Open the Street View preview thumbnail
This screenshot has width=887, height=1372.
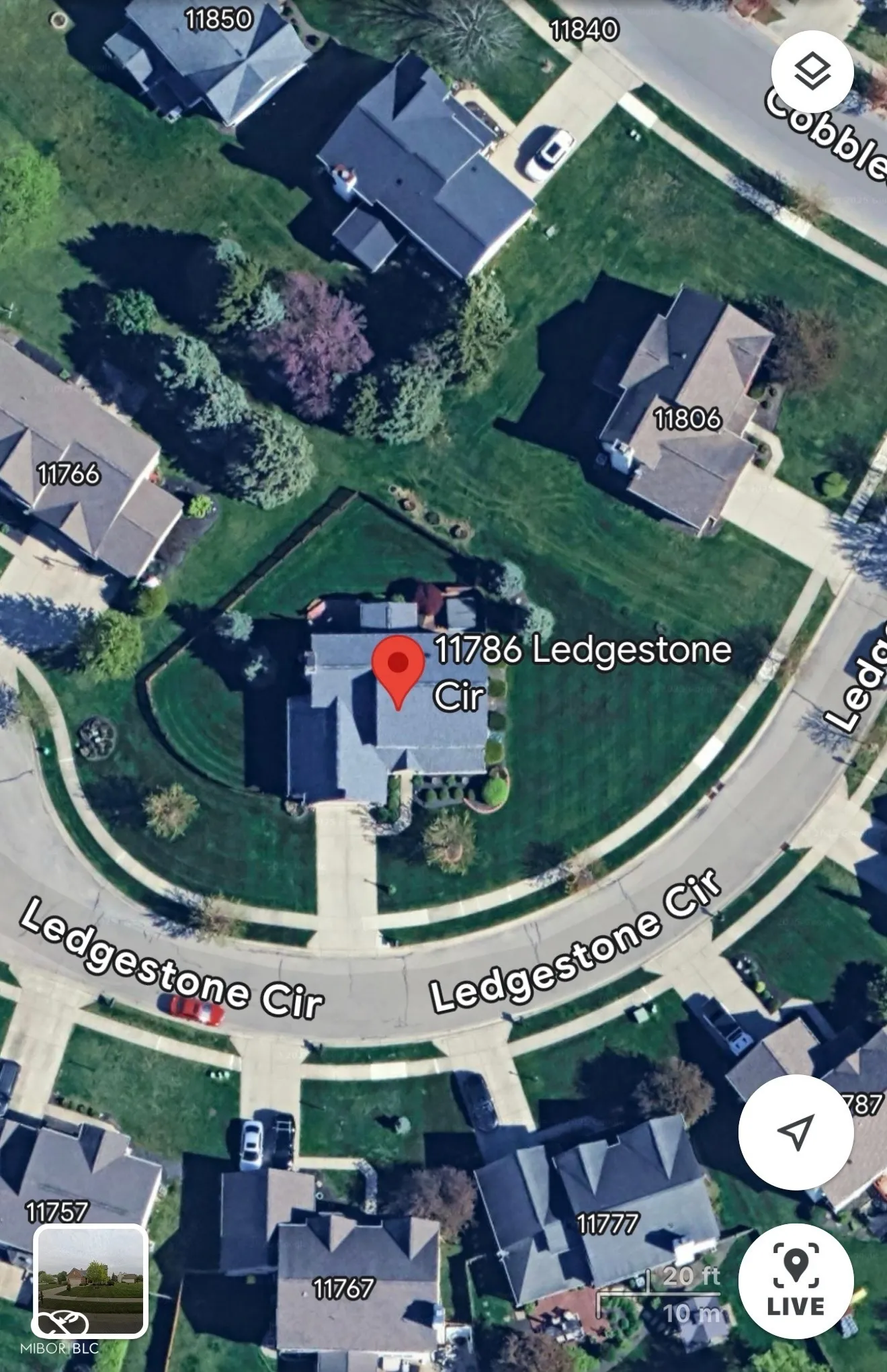tap(90, 1280)
